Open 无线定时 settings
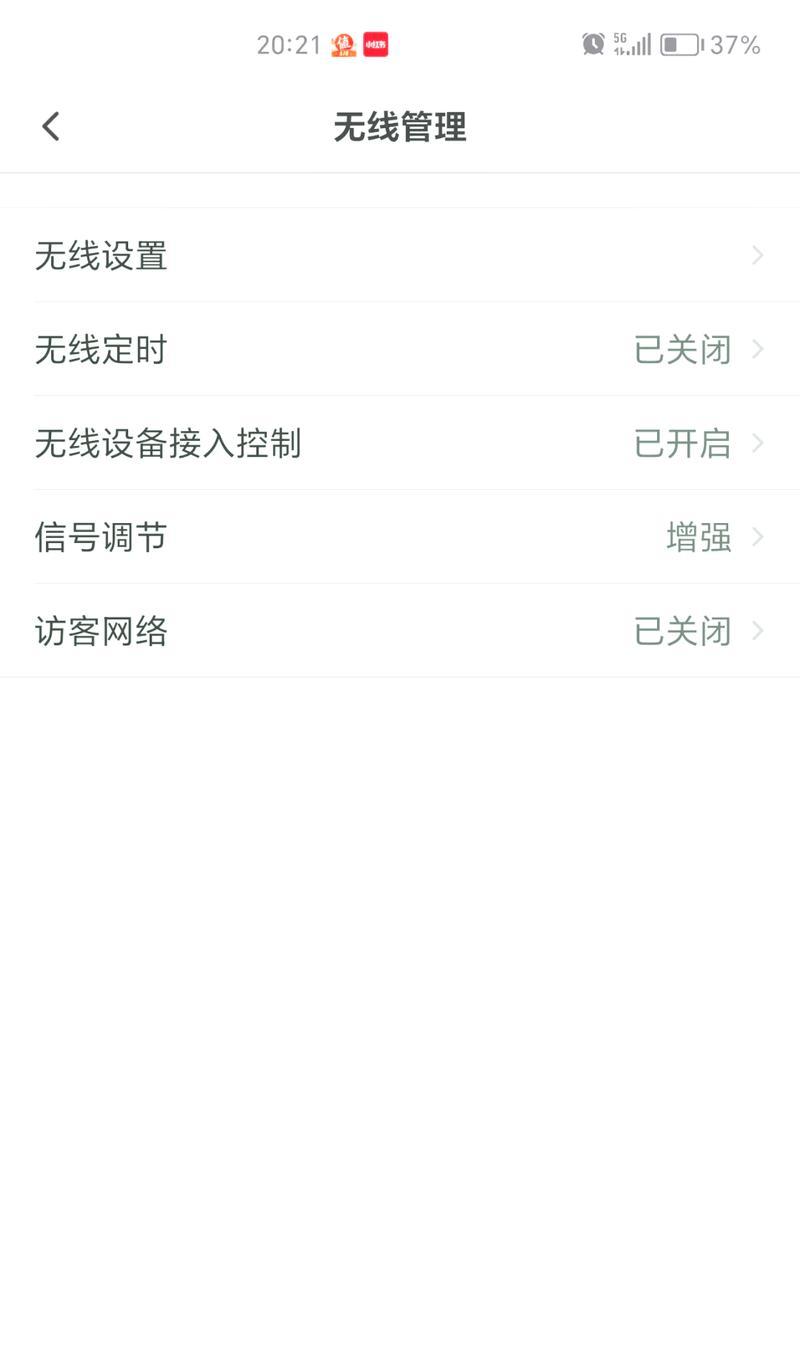The width and height of the screenshot is (800, 1368). 400,349
